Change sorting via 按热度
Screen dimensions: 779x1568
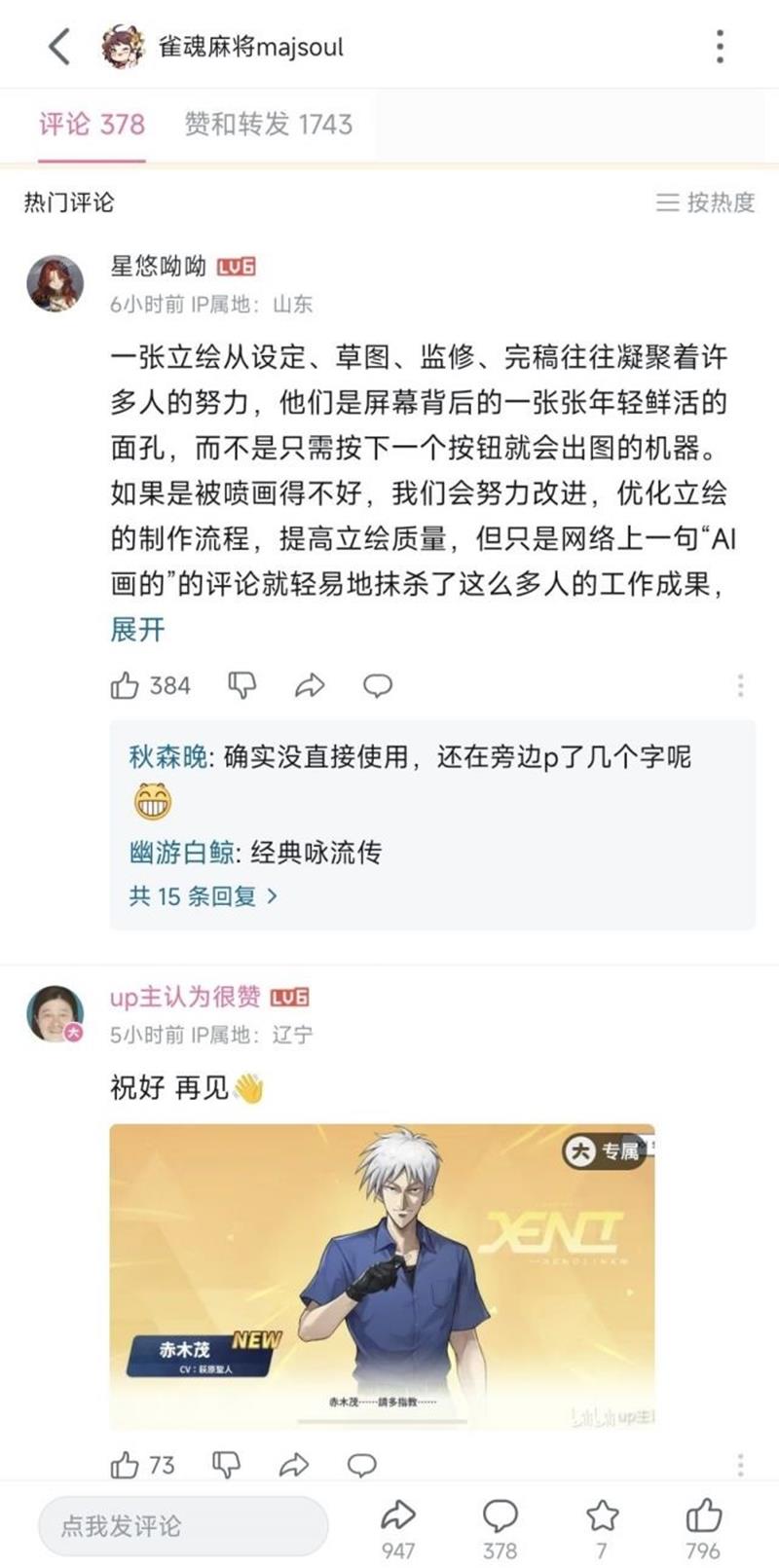[x=706, y=201]
